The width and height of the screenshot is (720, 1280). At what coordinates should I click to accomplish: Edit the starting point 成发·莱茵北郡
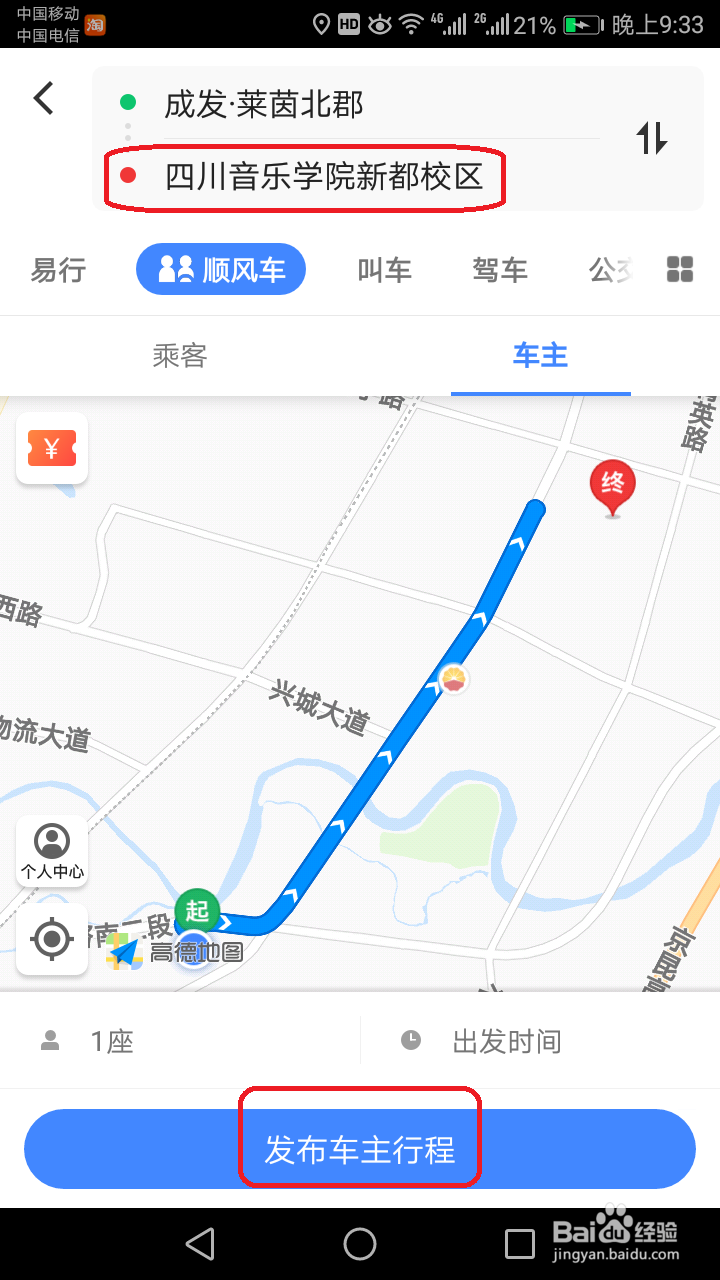[263, 104]
